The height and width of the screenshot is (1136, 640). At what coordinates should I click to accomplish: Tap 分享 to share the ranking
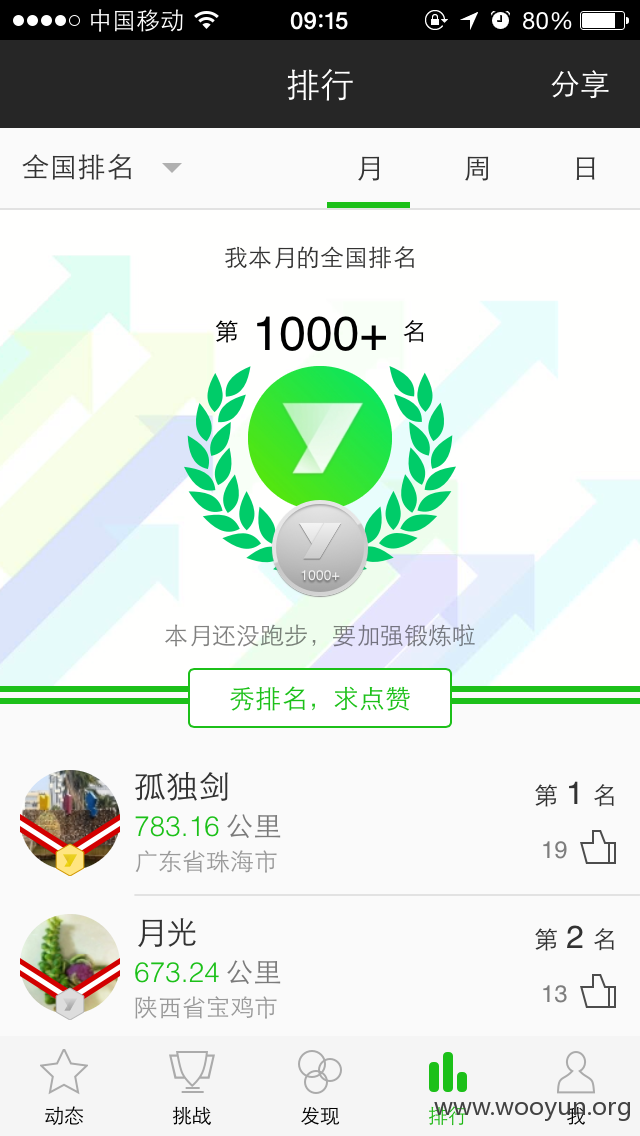[x=579, y=85]
